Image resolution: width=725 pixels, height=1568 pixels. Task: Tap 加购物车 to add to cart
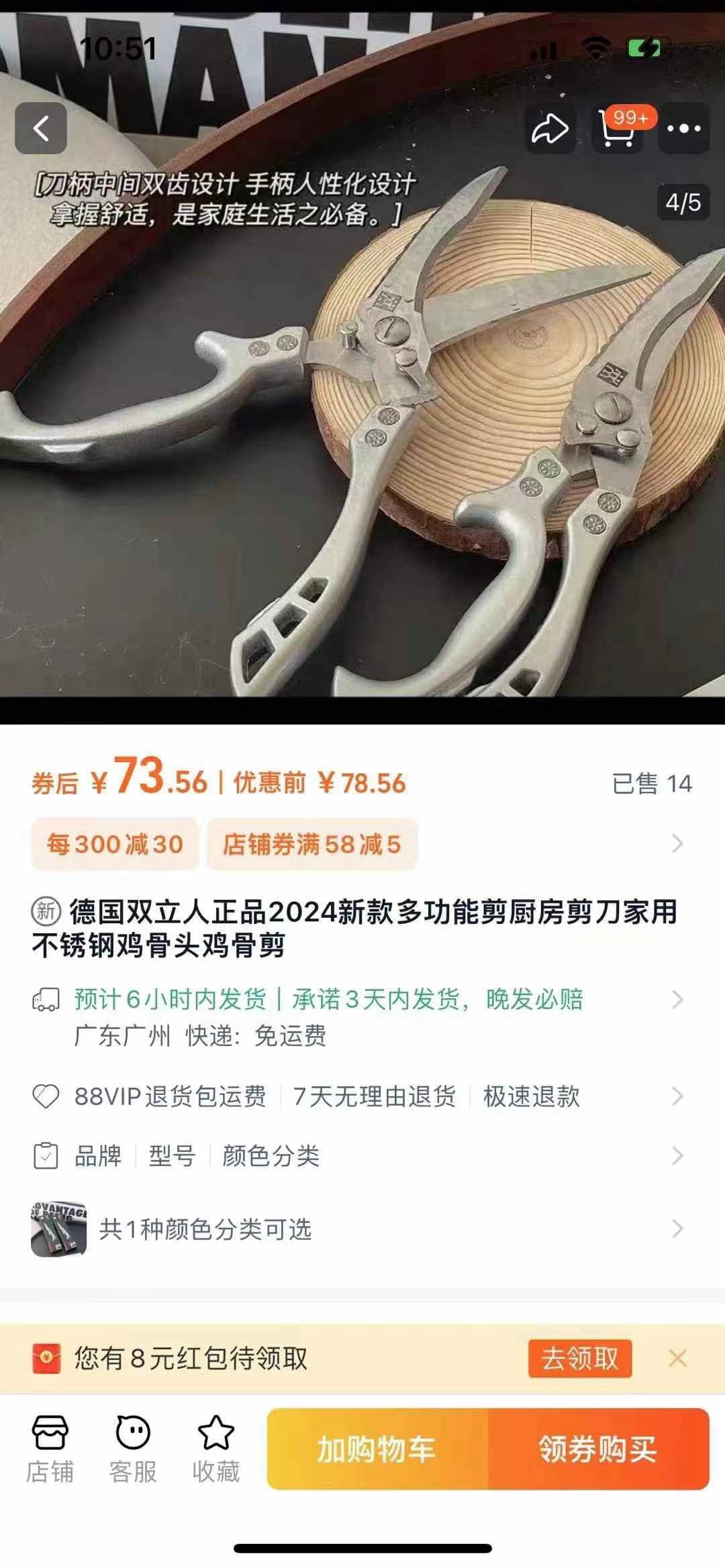pos(377,1449)
